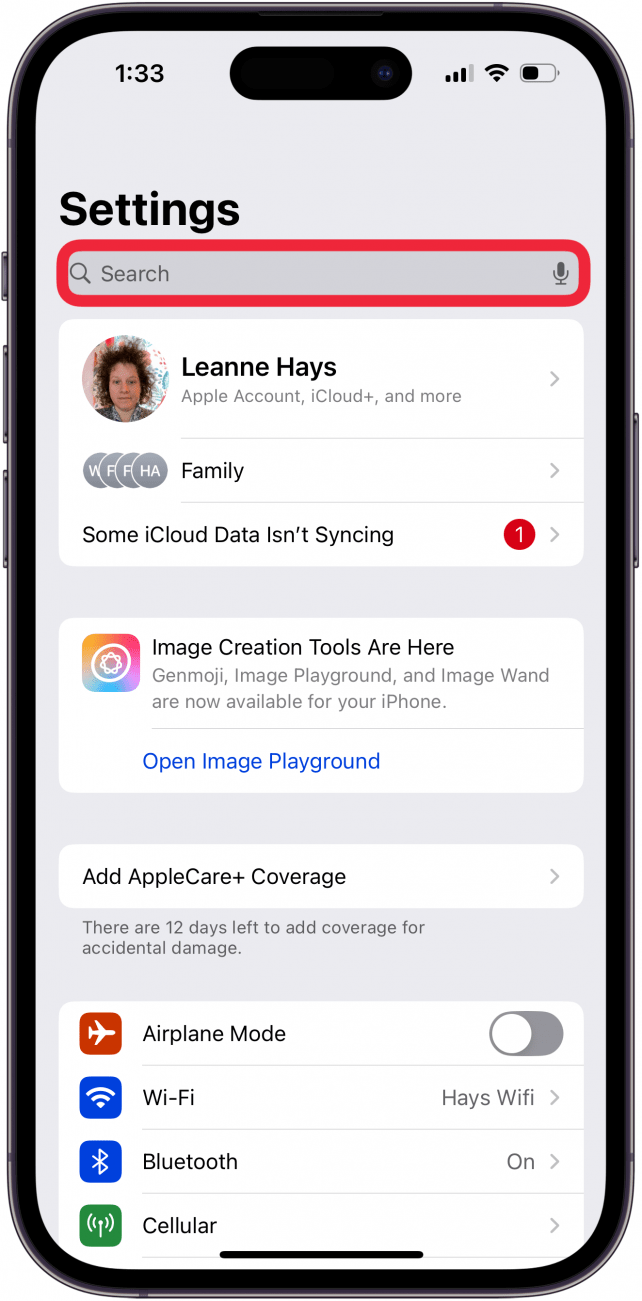Tap the Search field in Settings
This screenshot has height=1301, width=642.
[x=300, y=274]
